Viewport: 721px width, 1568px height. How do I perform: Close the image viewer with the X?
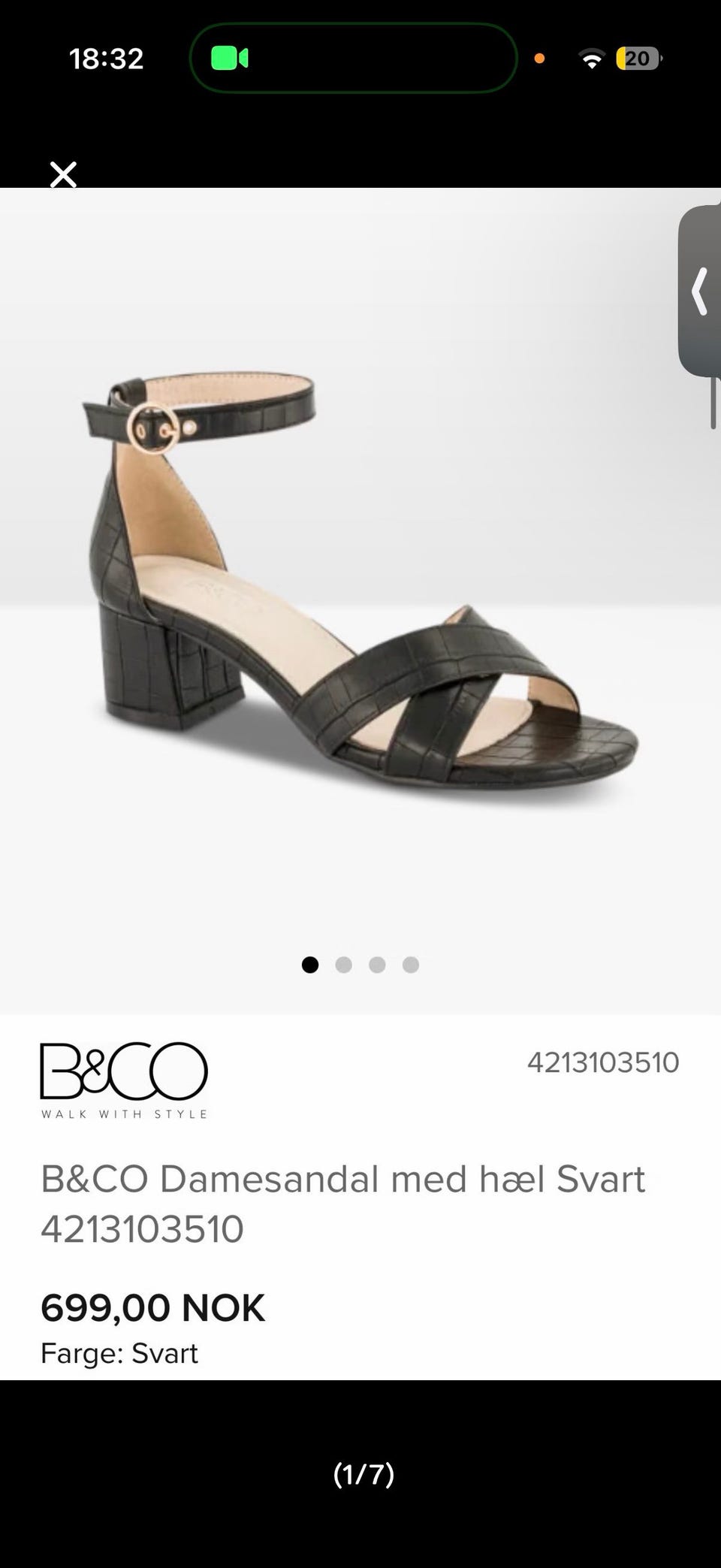point(63,174)
